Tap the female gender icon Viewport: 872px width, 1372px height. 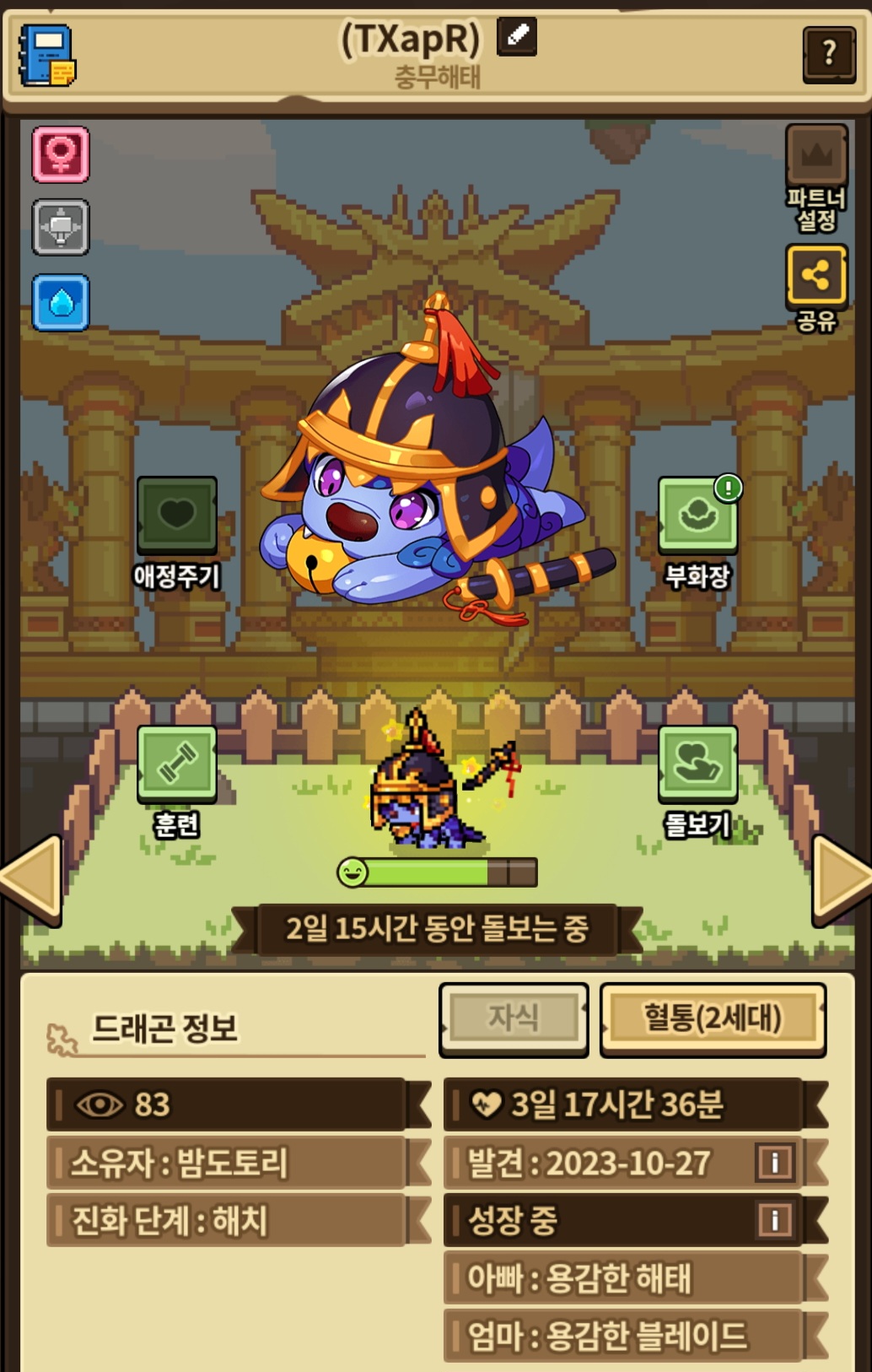tap(61, 155)
